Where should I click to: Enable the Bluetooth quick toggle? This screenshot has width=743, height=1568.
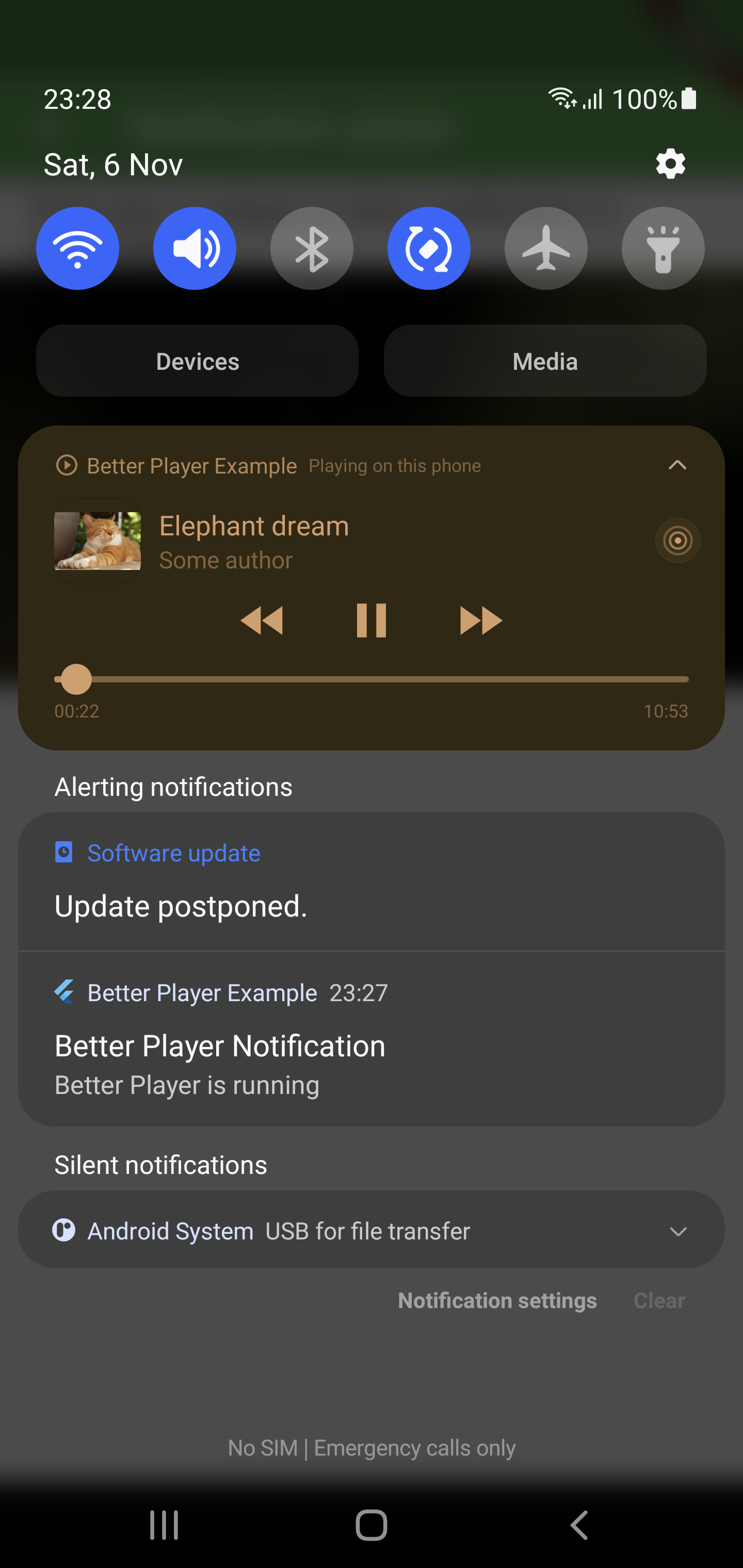coord(311,248)
